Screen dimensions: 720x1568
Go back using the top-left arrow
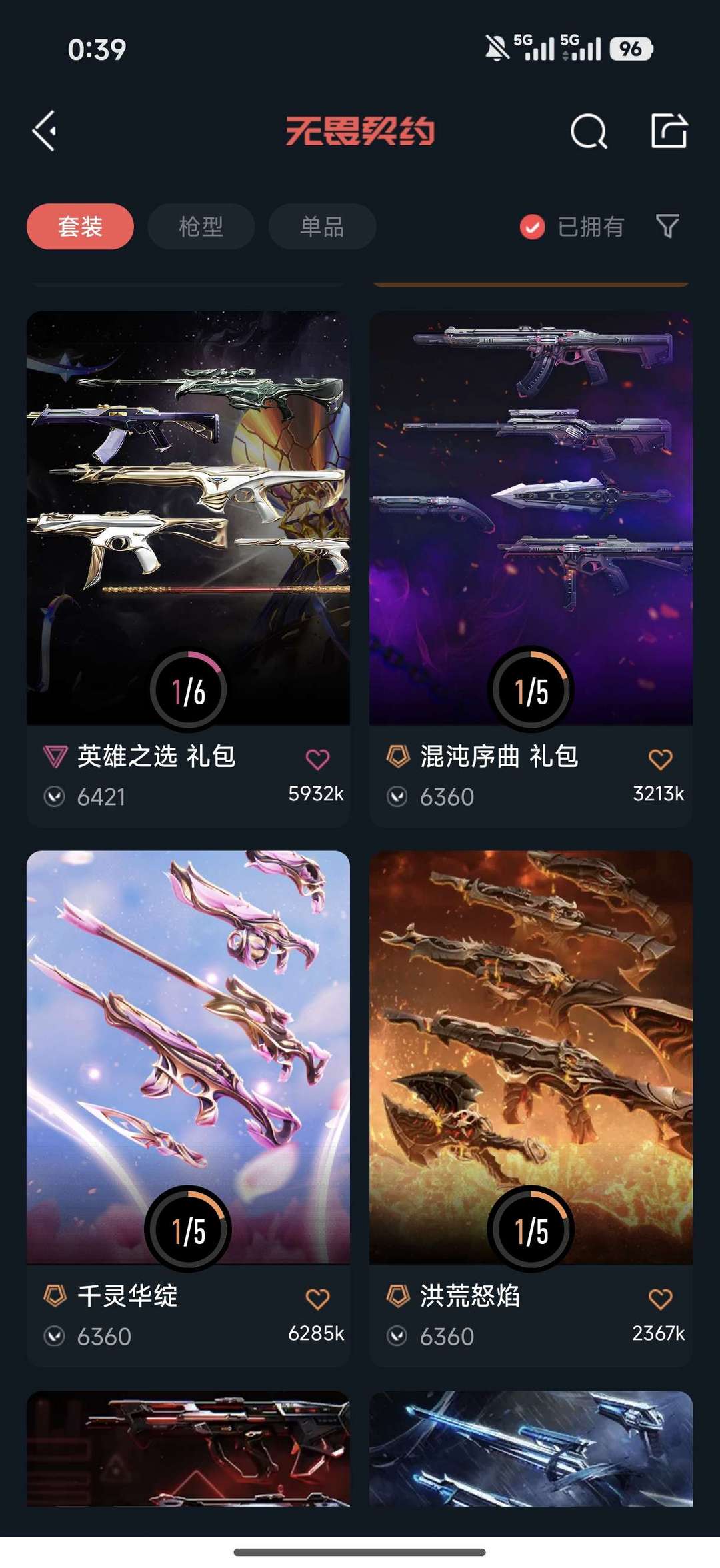click(x=44, y=131)
